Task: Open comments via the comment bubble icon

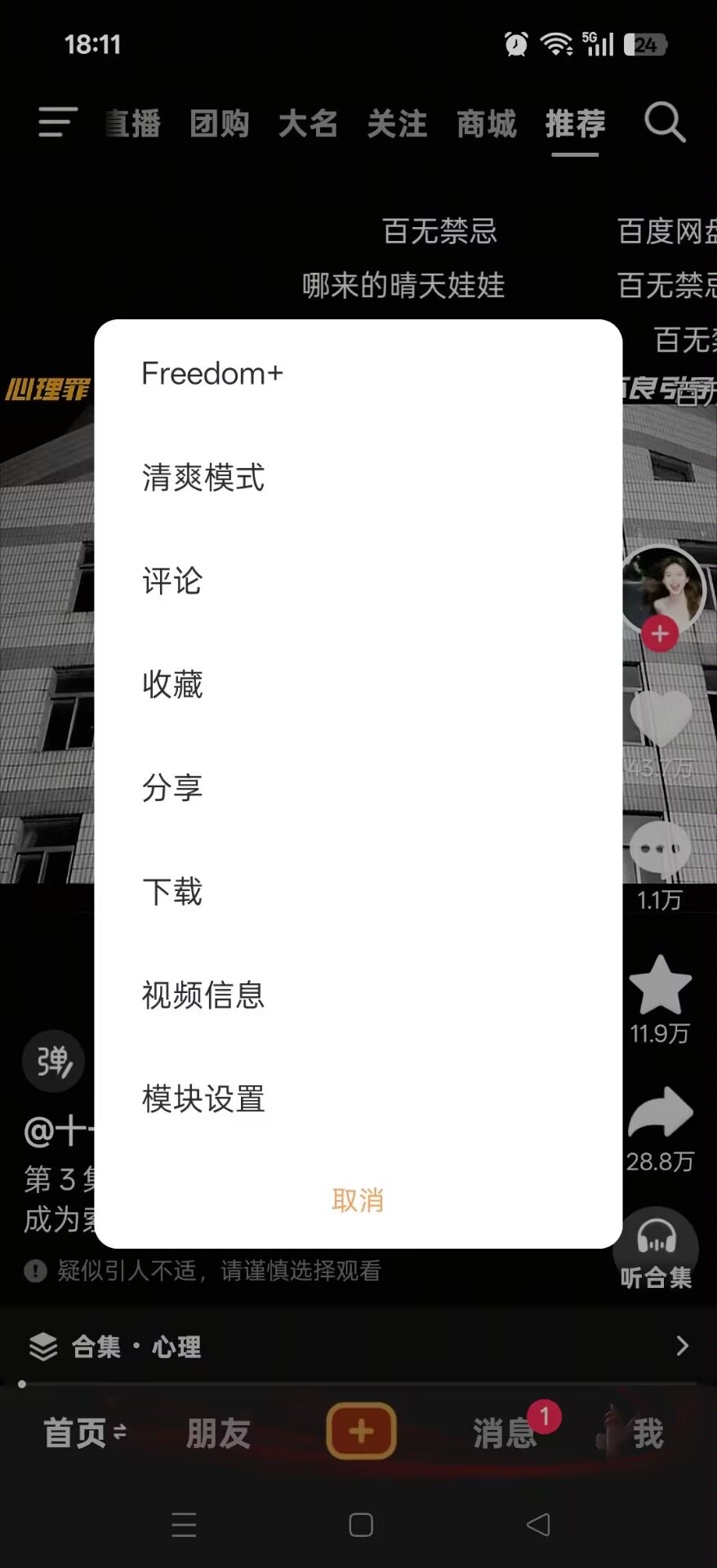Action: click(x=660, y=848)
